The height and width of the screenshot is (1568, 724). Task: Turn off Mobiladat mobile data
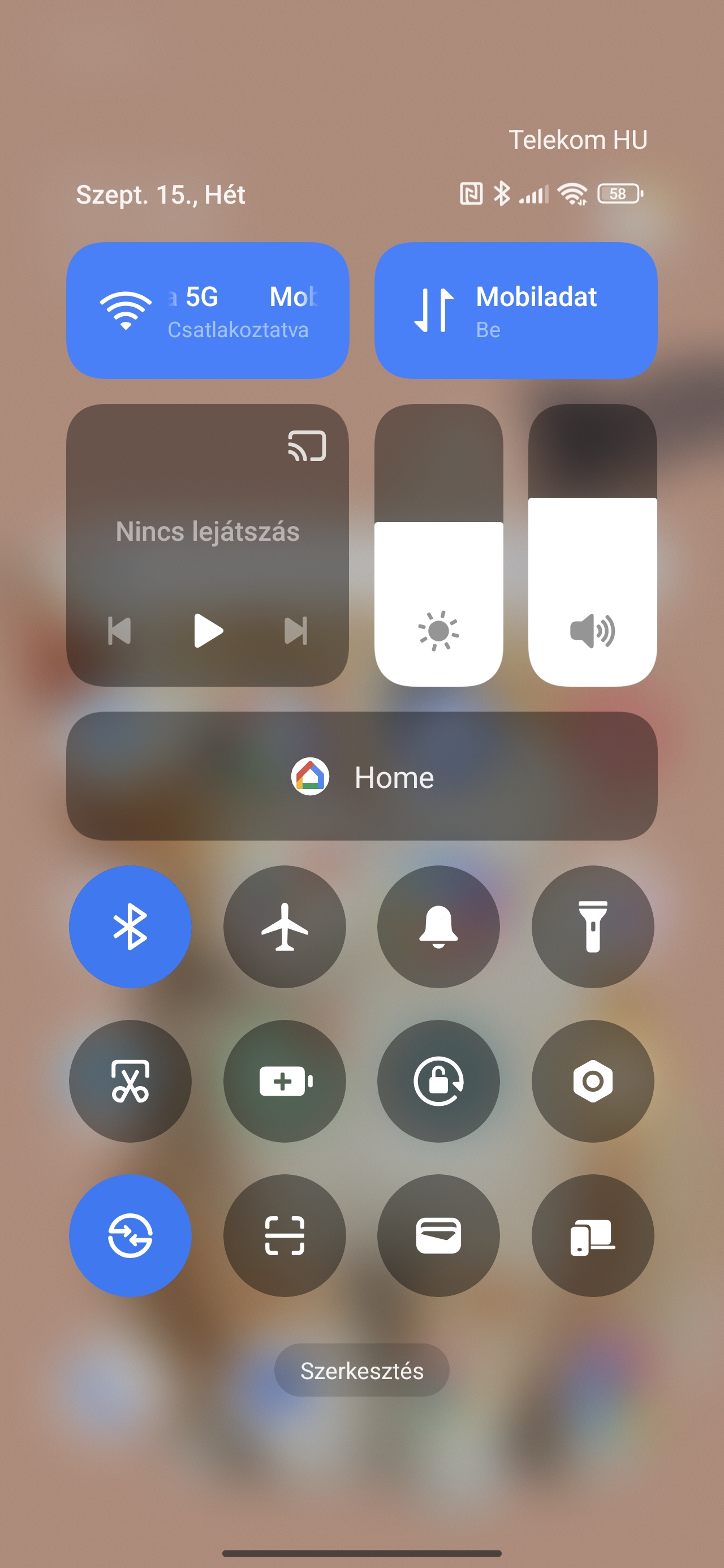(515, 311)
